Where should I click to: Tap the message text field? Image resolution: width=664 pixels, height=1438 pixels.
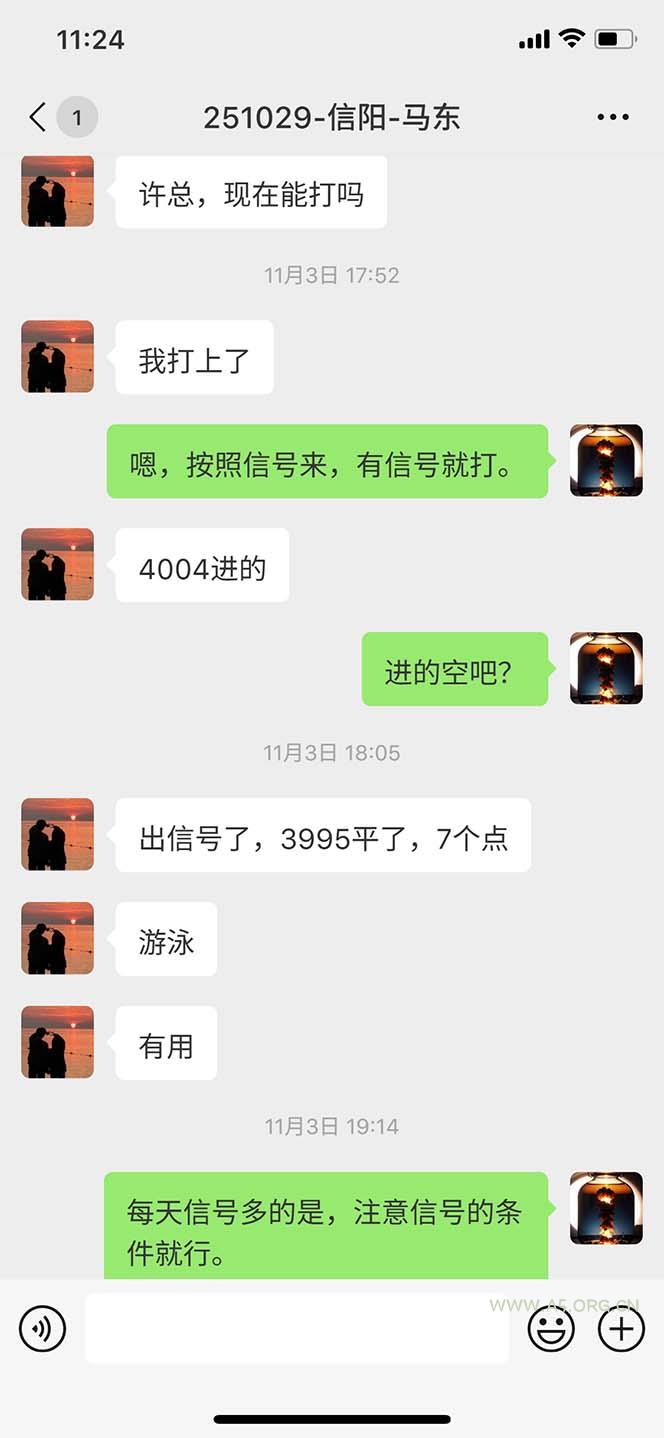(296, 1329)
